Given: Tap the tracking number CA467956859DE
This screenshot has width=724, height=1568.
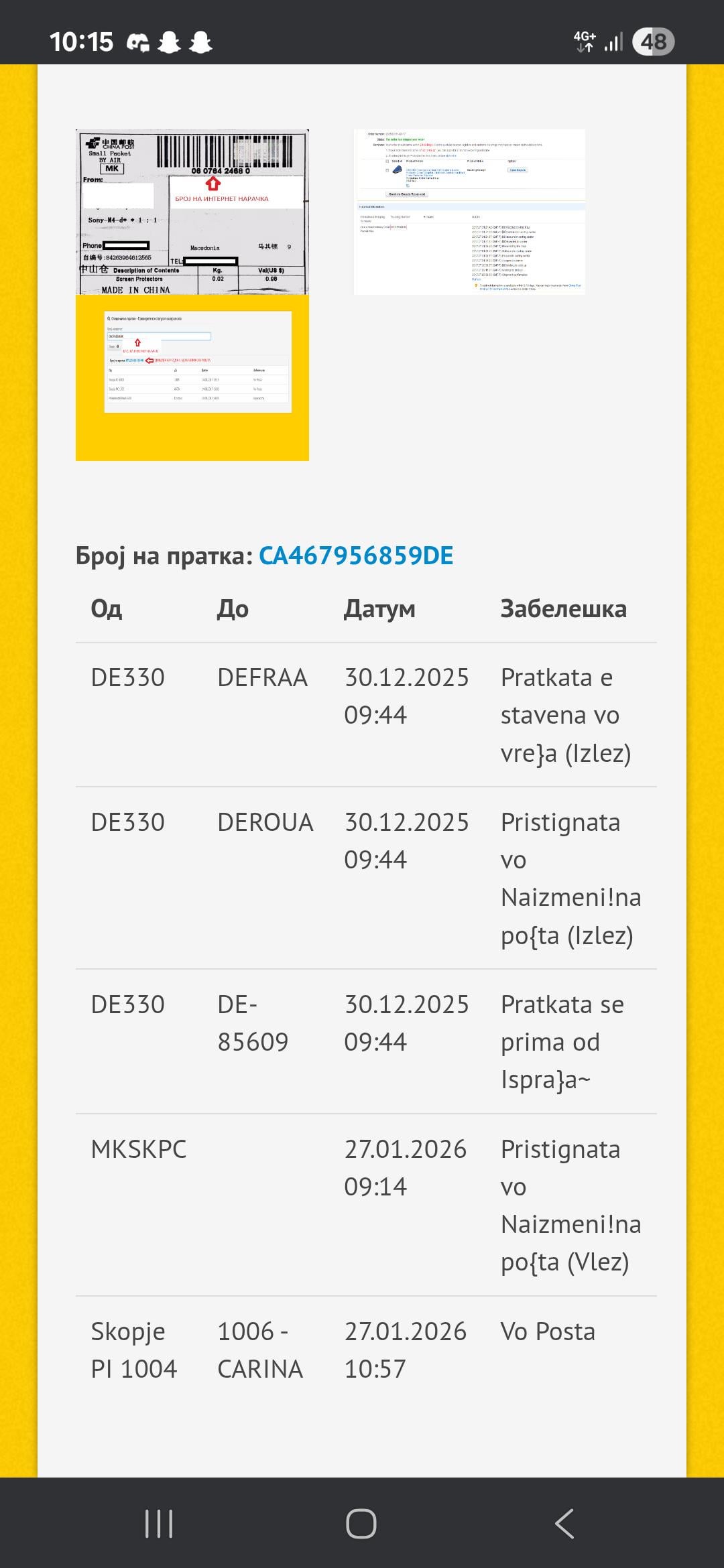Looking at the screenshot, I should click(356, 556).
